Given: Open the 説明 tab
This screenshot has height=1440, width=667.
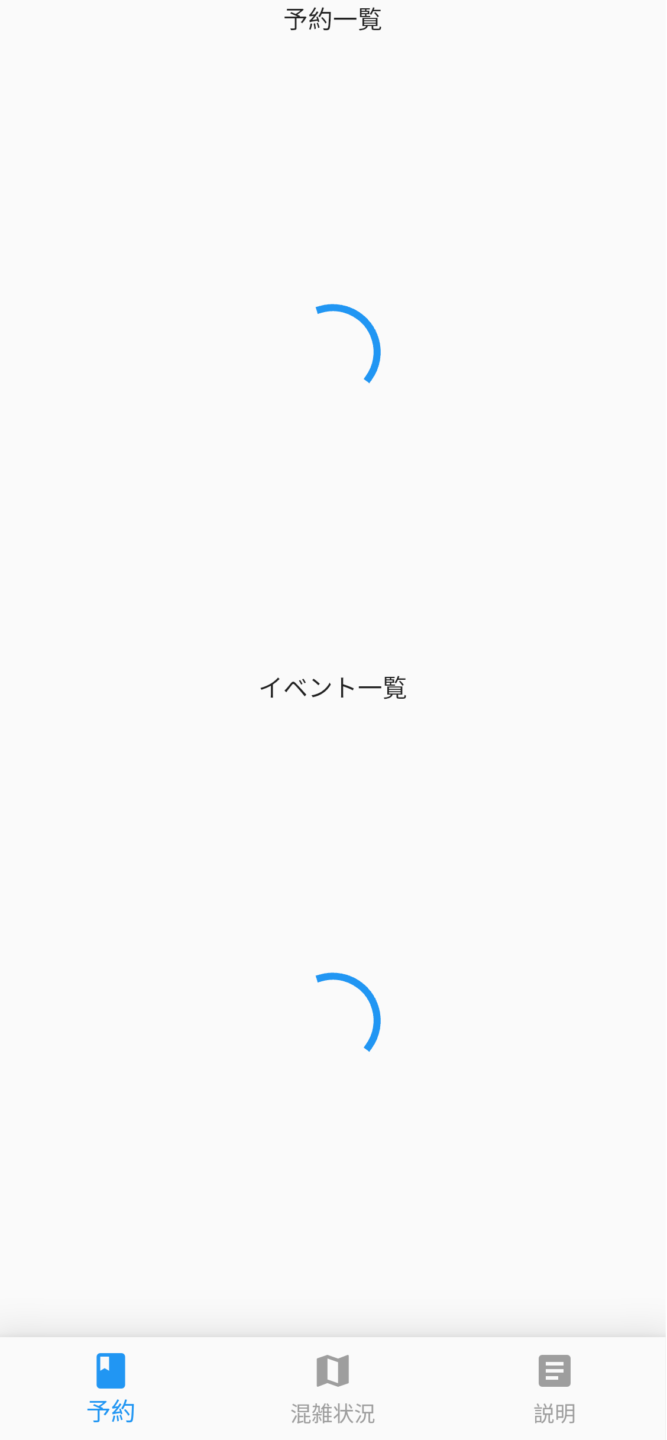Looking at the screenshot, I should tap(555, 1388).
